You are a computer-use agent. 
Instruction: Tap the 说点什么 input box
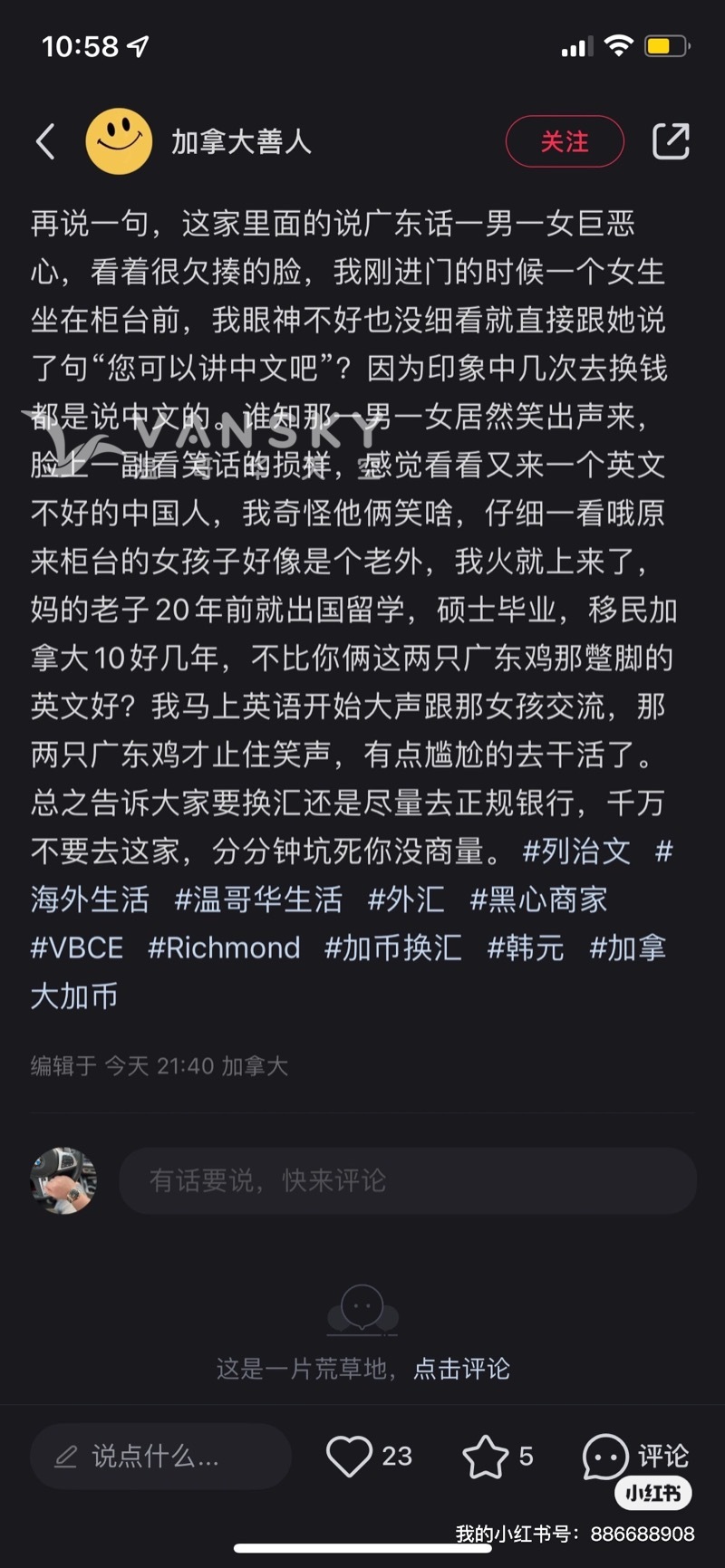[x=161, y=1456]
